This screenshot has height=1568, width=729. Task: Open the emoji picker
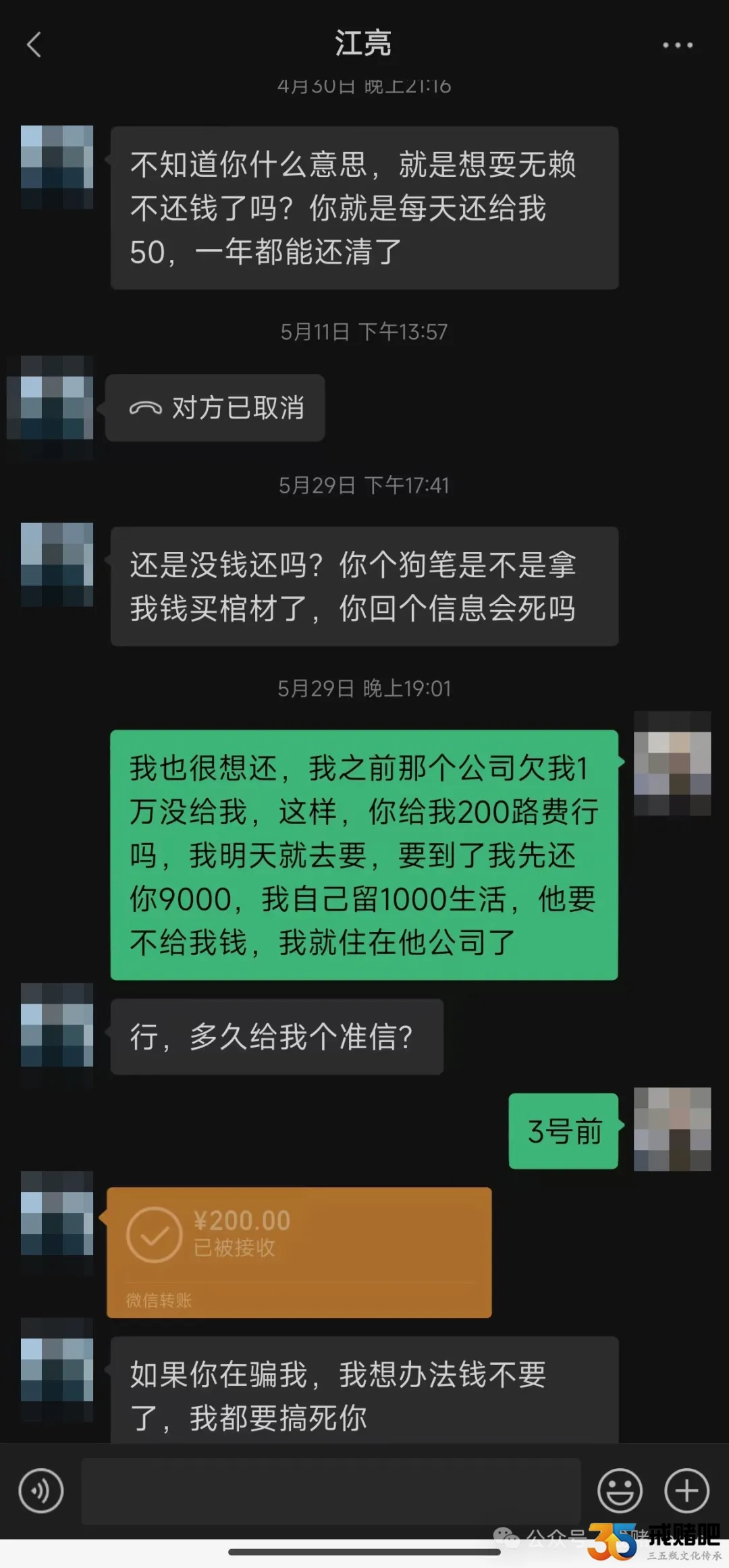pyautogui.click(x=619, y=1490)
